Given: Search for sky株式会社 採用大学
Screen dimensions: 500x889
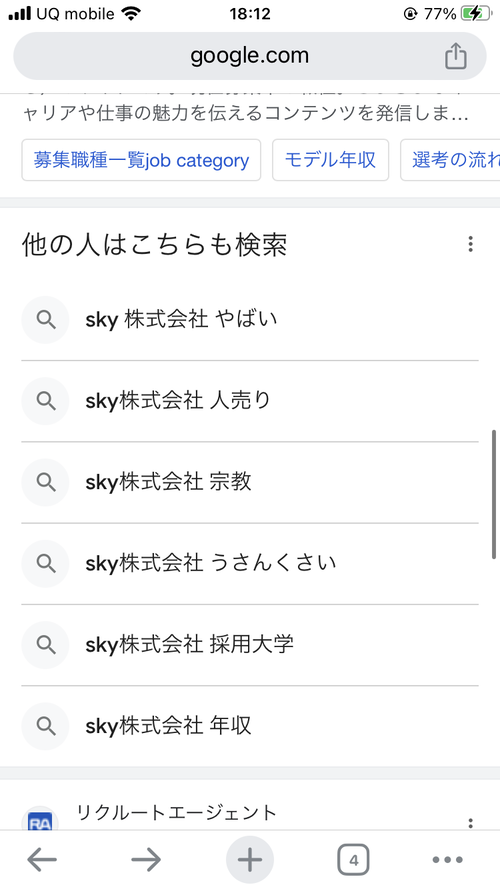Looking at the screenshot, I should point(250,645).
